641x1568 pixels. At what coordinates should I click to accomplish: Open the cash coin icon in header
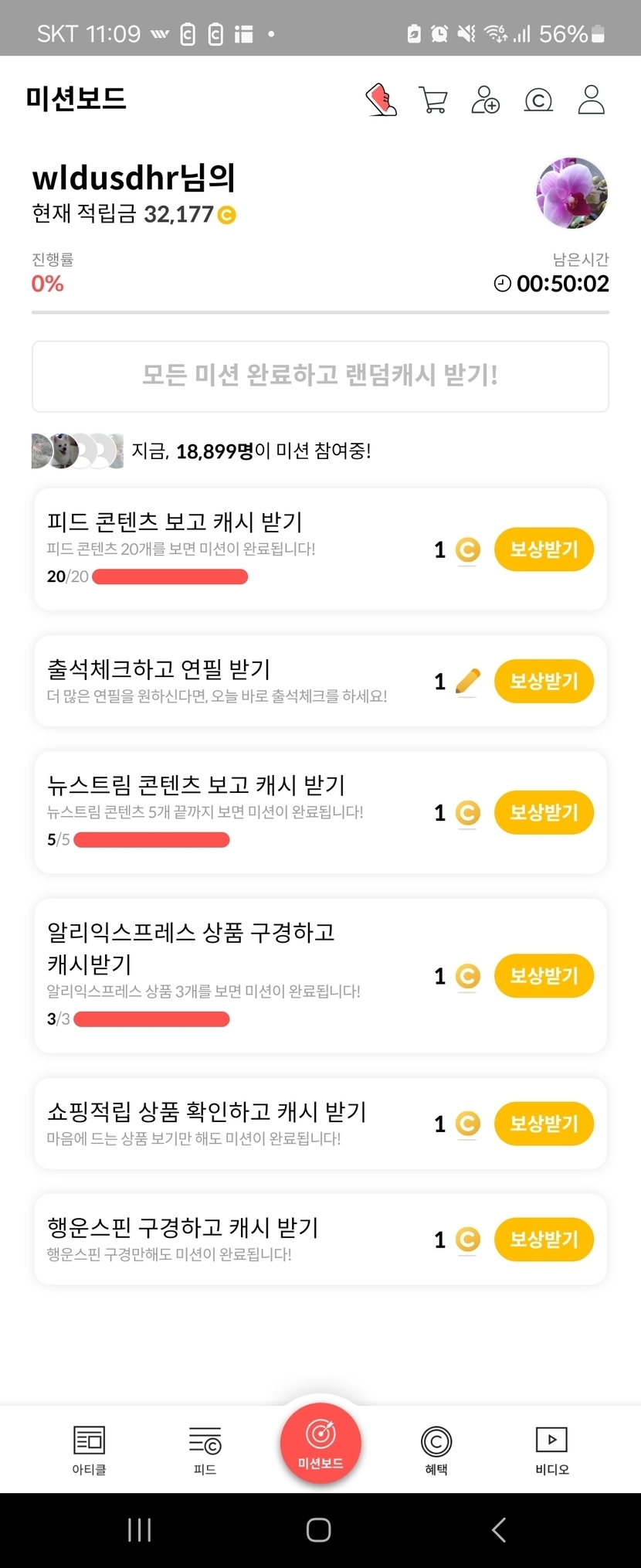pos(538,100)
